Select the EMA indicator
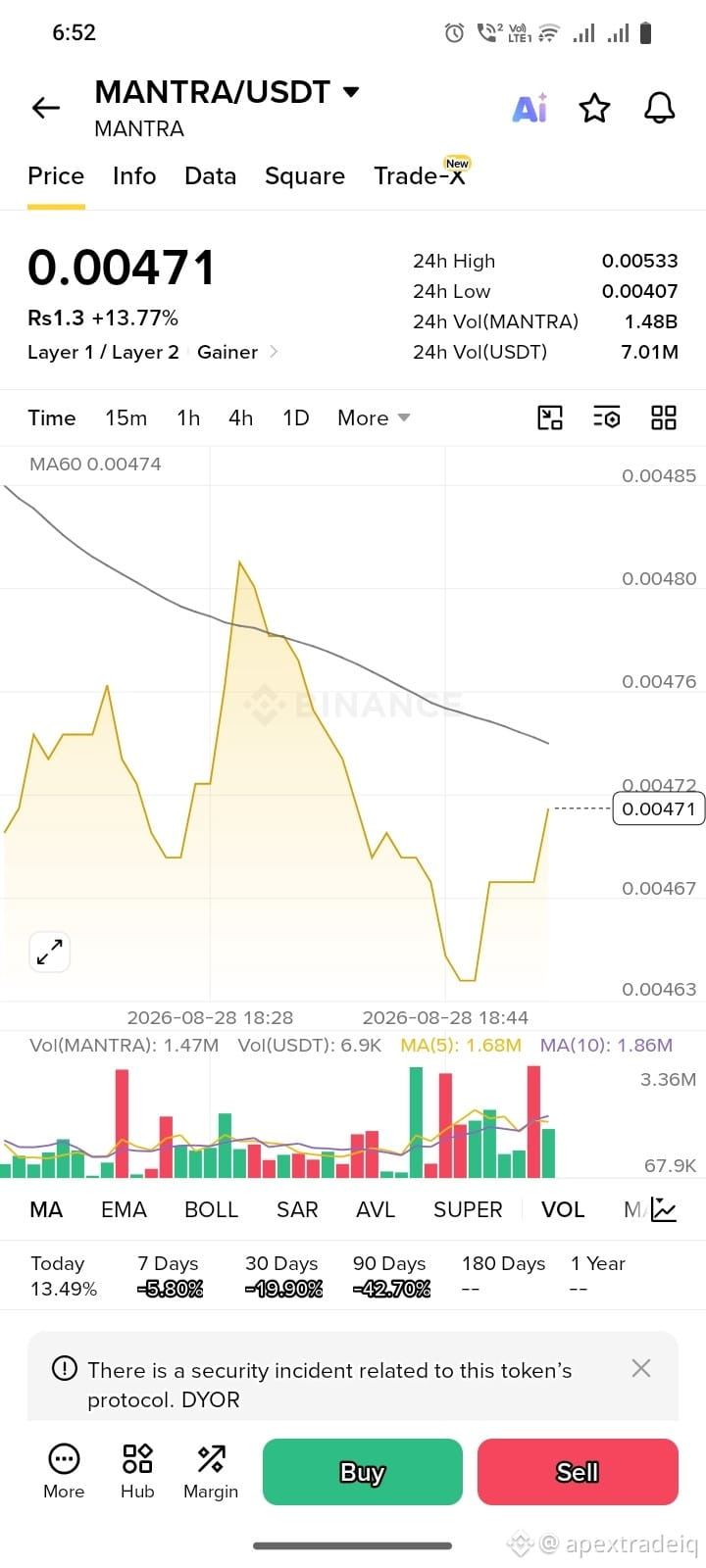Screen dimensions: 706x1568 tap(124, 1209)
